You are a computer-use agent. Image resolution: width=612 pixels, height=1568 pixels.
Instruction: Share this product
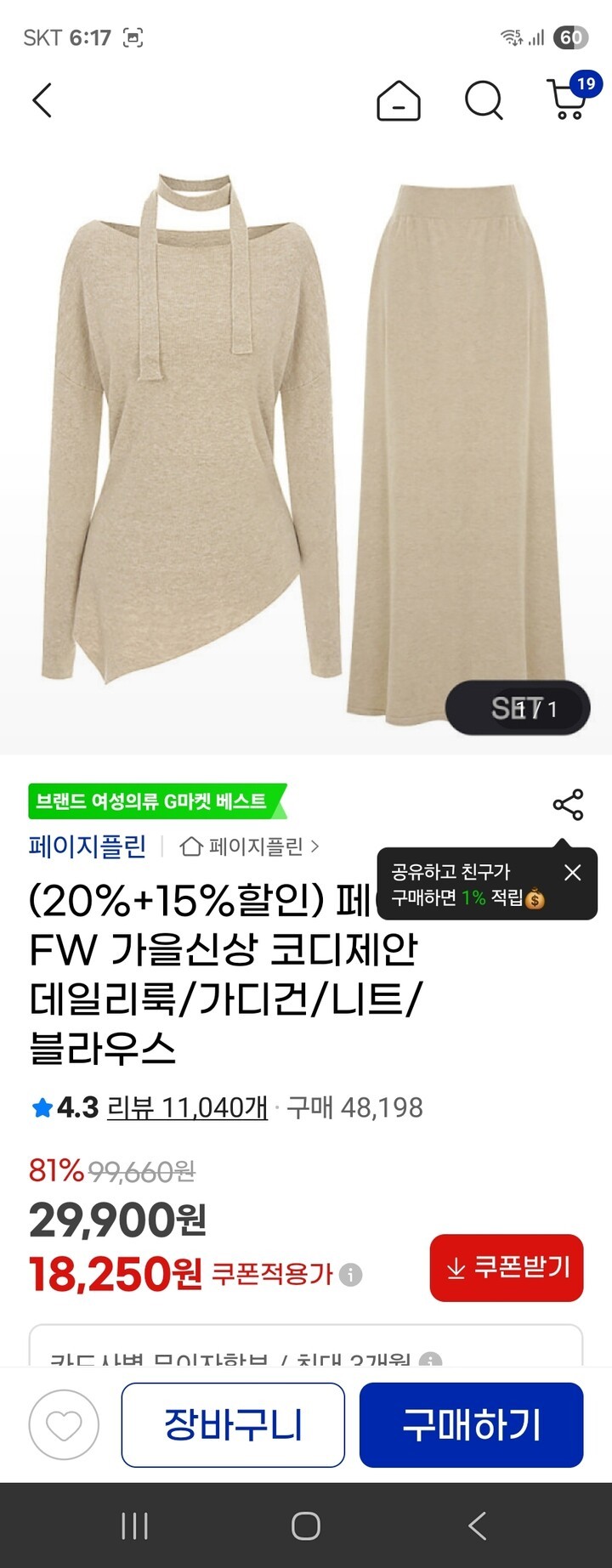[x=568, y=804]
